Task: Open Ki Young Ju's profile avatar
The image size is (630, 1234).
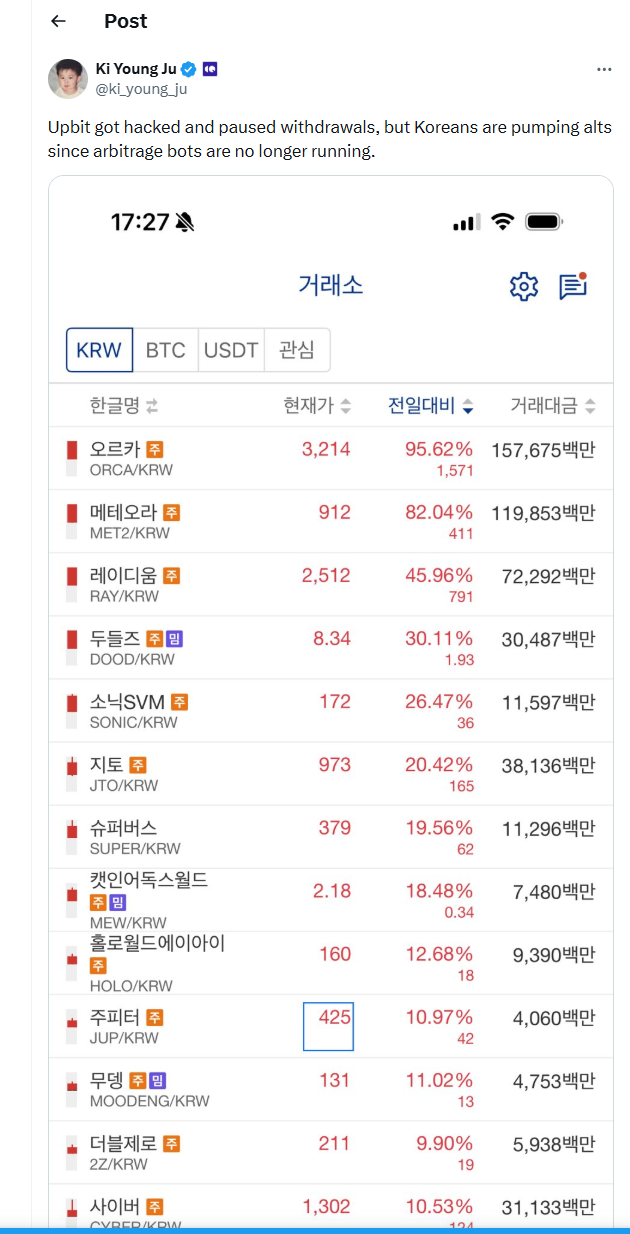Action: click(68, 79)
